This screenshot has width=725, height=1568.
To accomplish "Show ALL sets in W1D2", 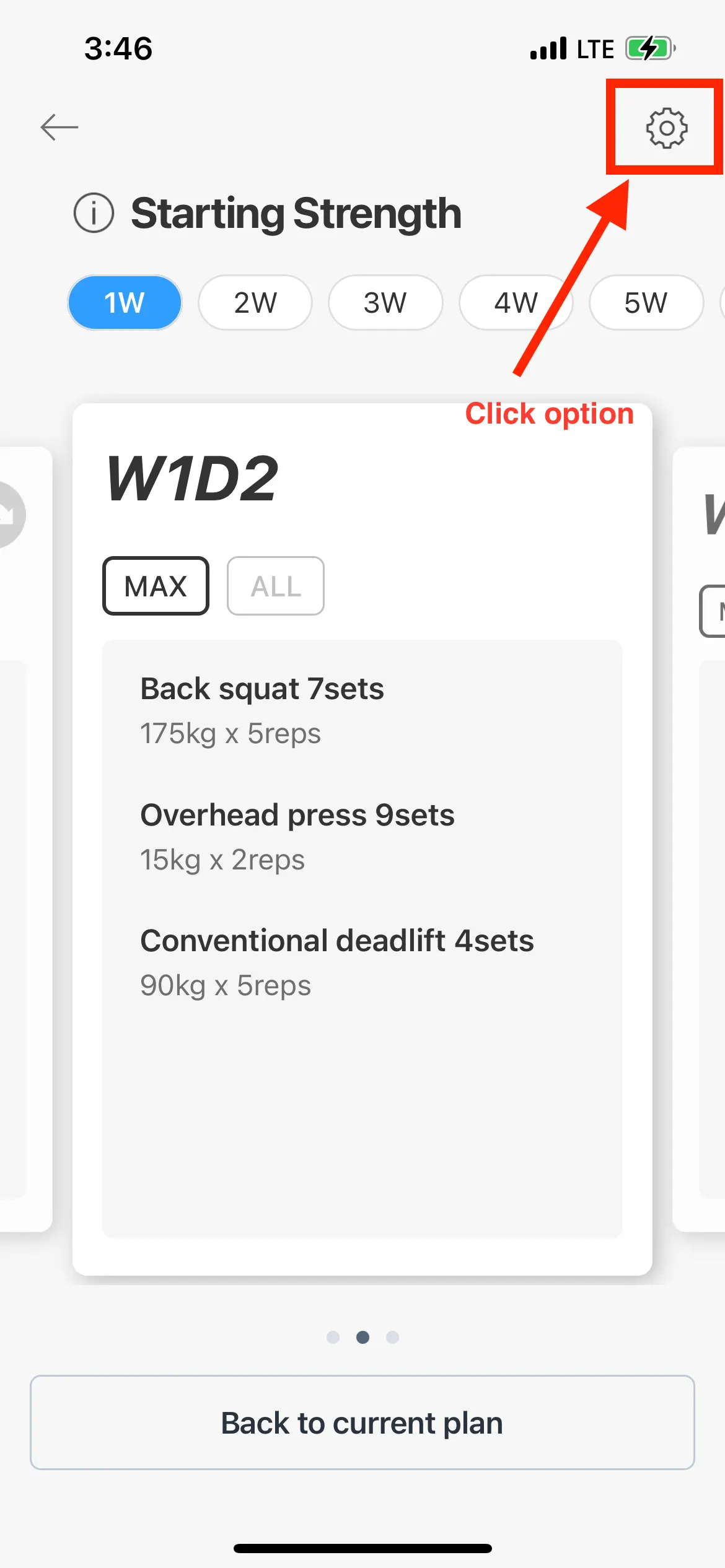I will coord(276,586).
